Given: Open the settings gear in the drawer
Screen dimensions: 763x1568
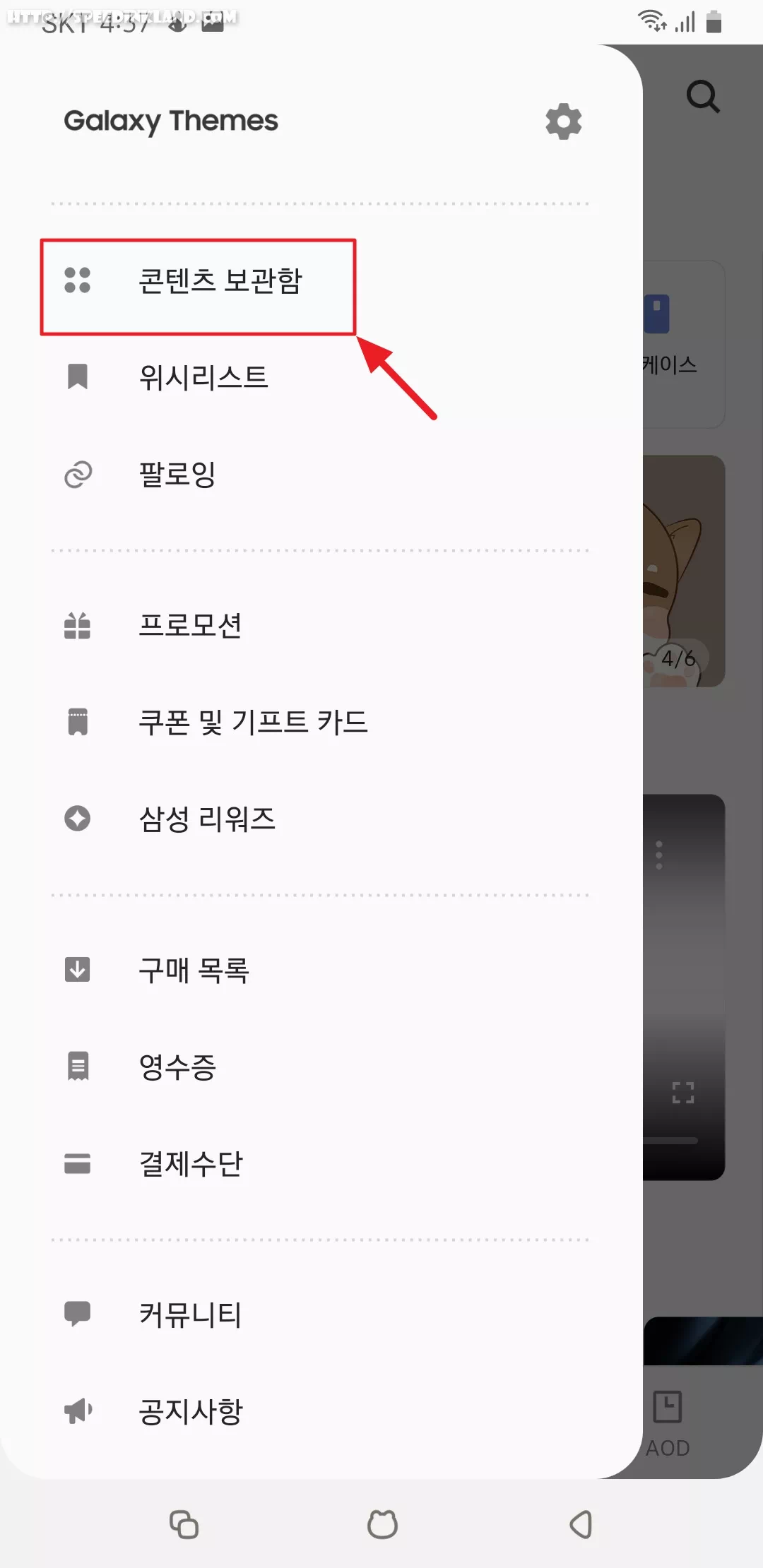Looking at the screenshot, I should 563,121.
